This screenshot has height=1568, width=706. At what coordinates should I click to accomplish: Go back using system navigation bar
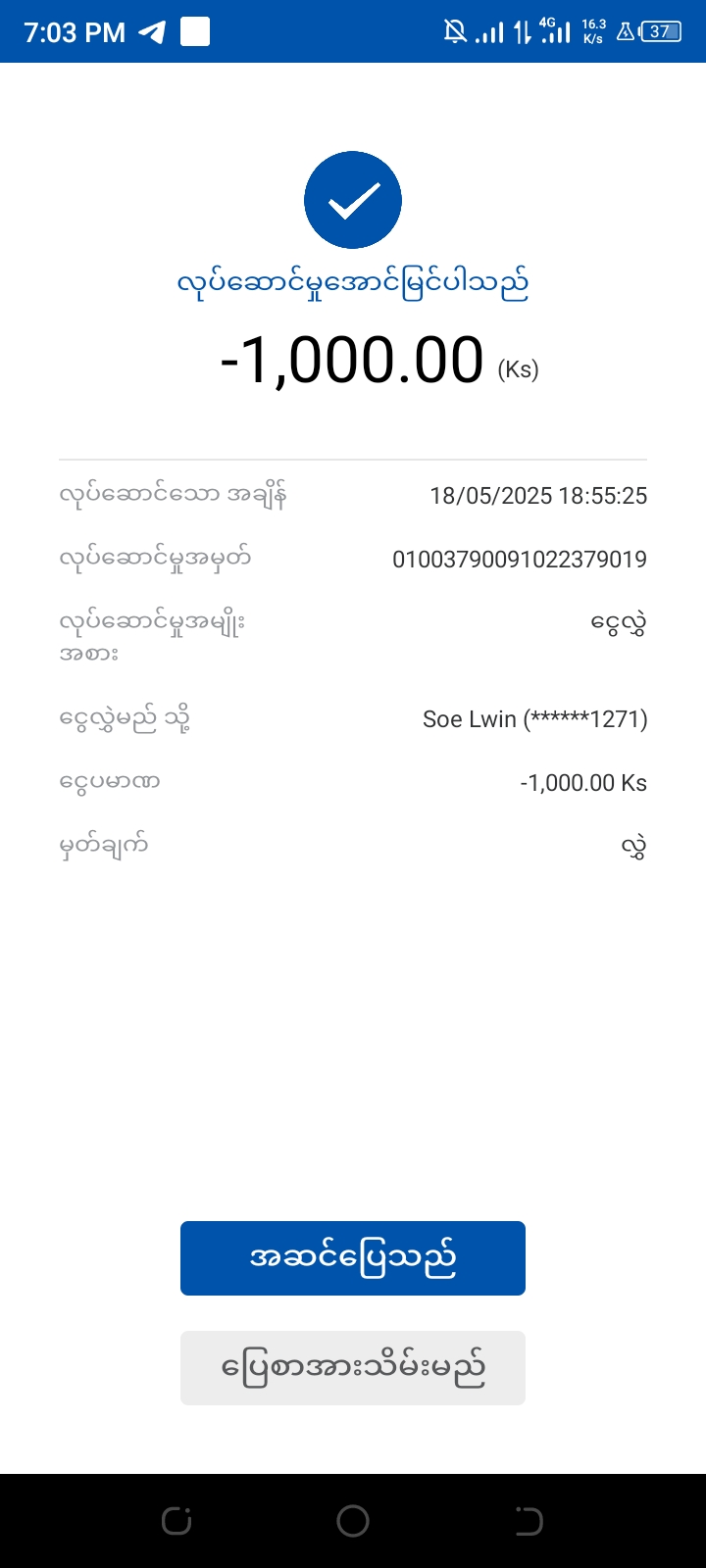(529, 1521)
